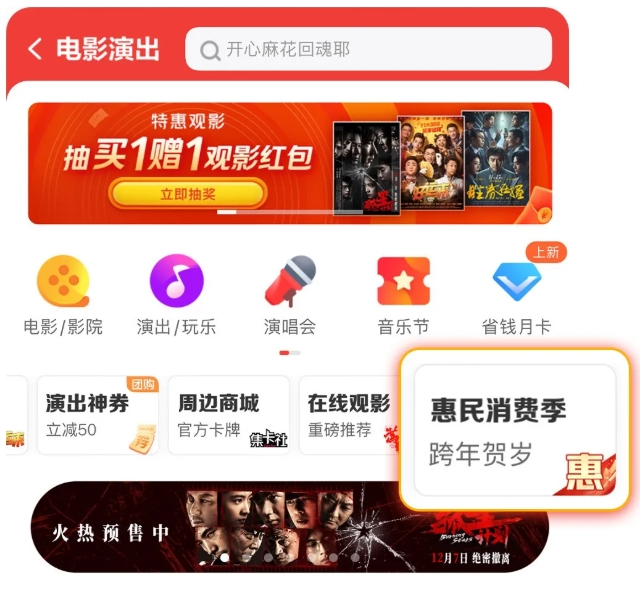
Task: Open the search box 开心麻花回魂耶
Action: click(x=368, y=49)
